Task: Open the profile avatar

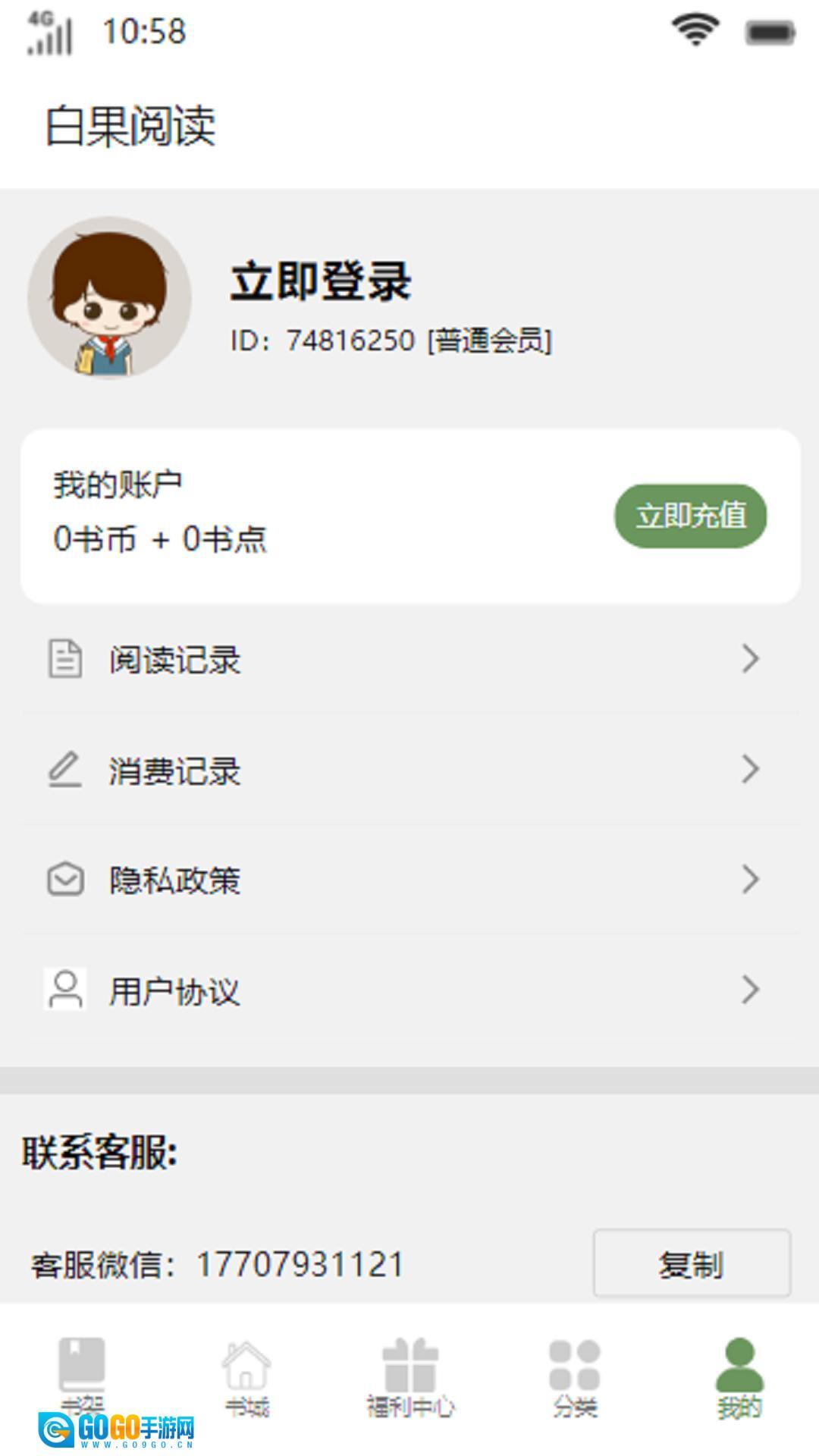Action: [109, 298]
